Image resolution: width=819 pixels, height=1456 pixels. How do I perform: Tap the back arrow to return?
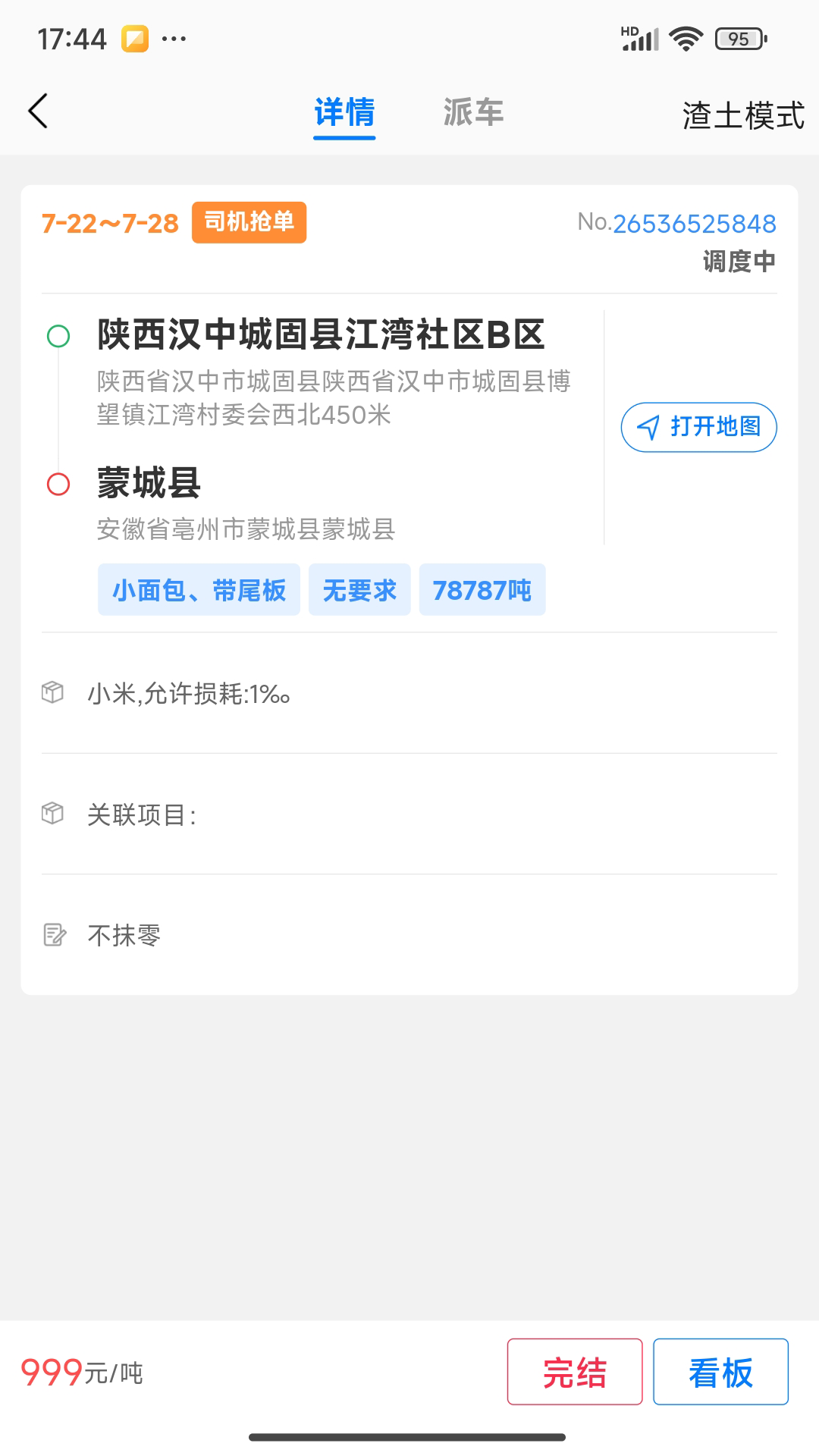click(x=38, y=111)
